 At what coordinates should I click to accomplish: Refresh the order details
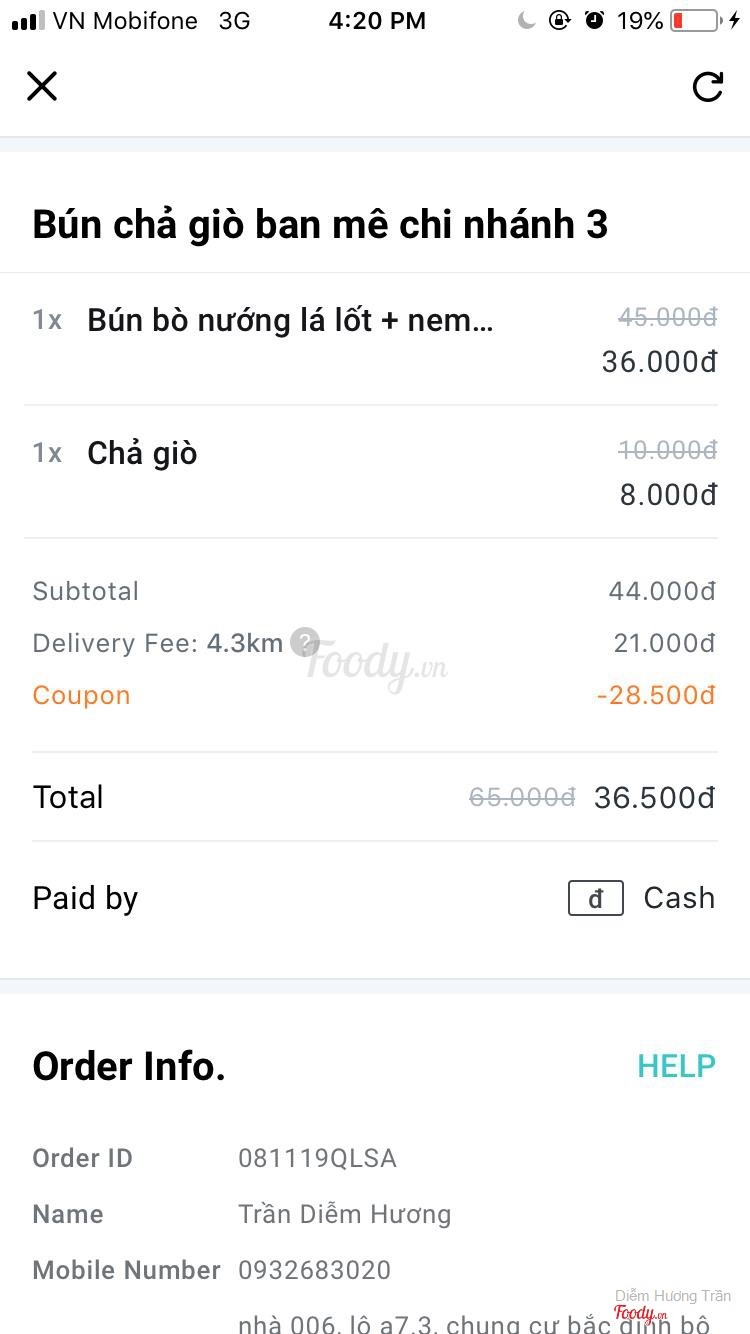tap(707, 87)
